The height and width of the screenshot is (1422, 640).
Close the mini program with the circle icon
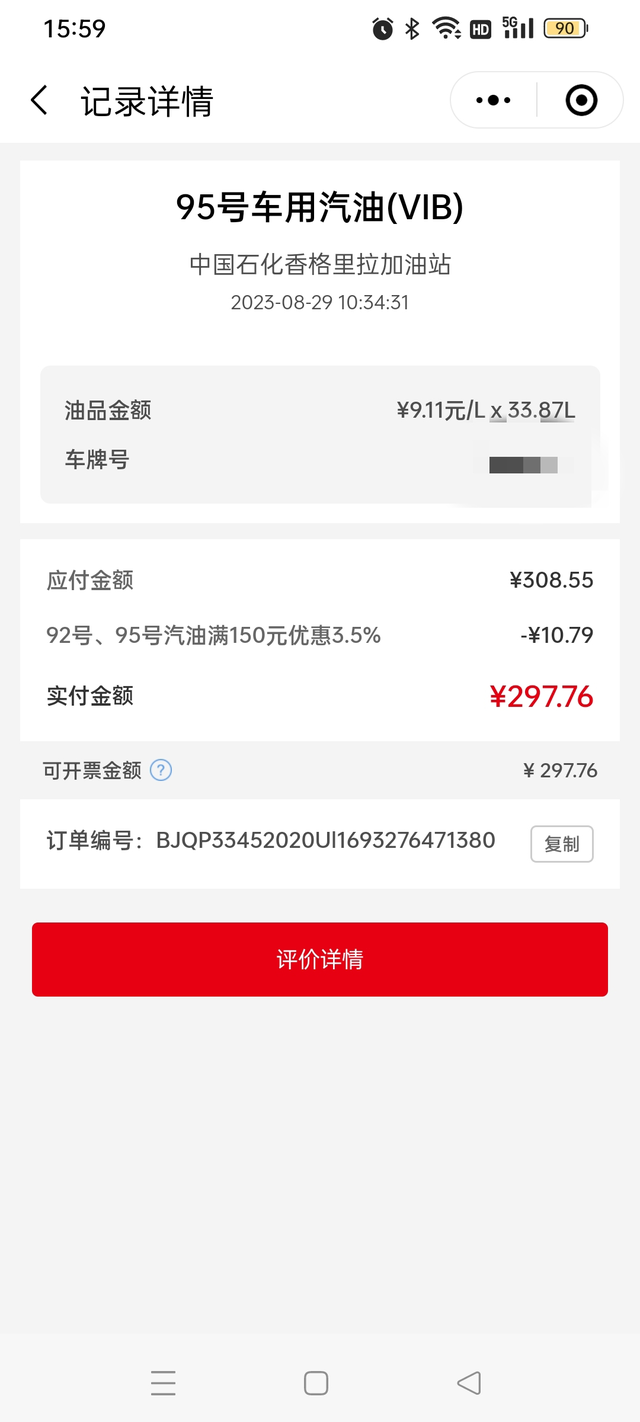(581, 100)
